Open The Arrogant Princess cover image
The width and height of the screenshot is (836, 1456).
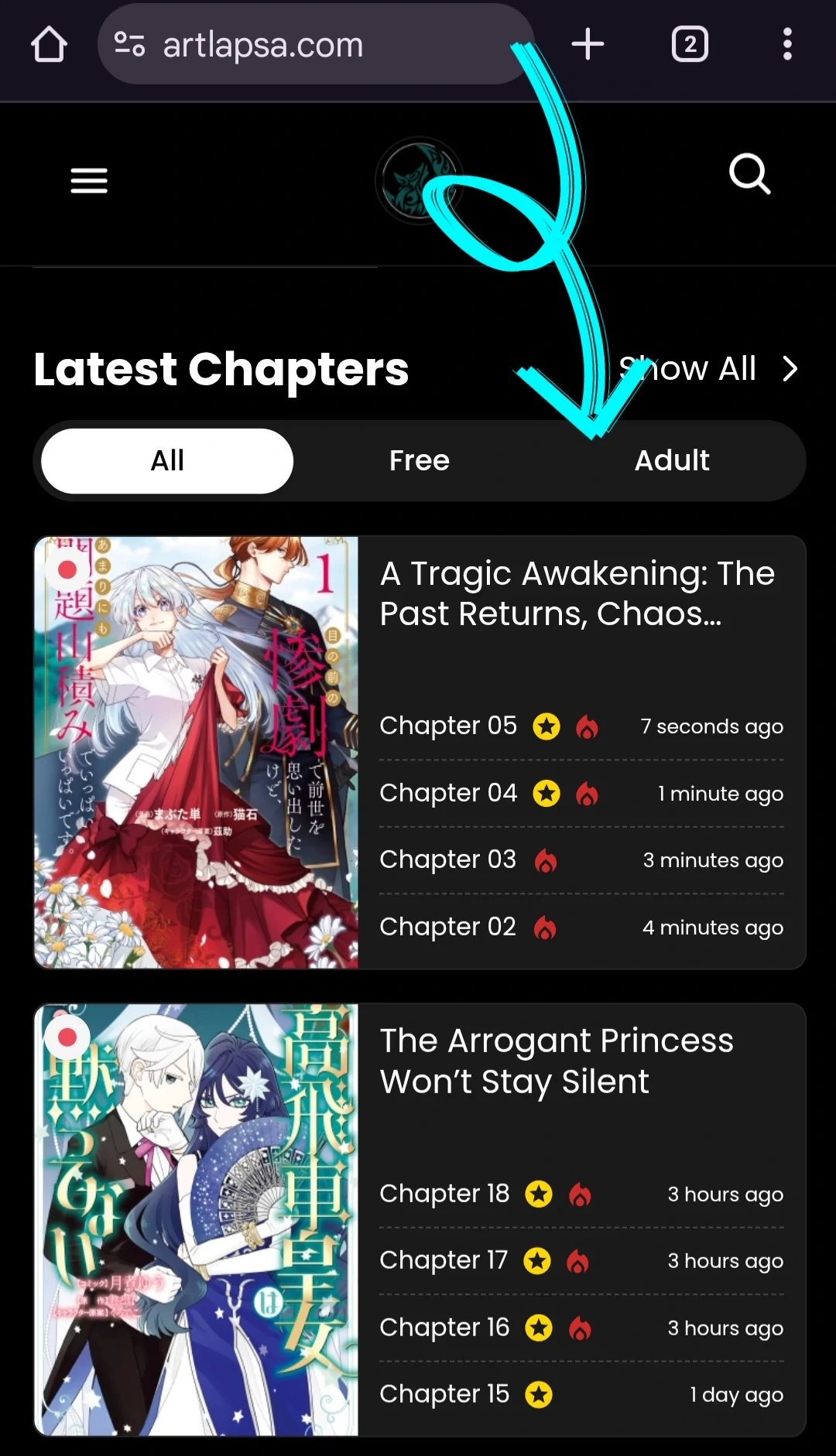(197, 1220)
